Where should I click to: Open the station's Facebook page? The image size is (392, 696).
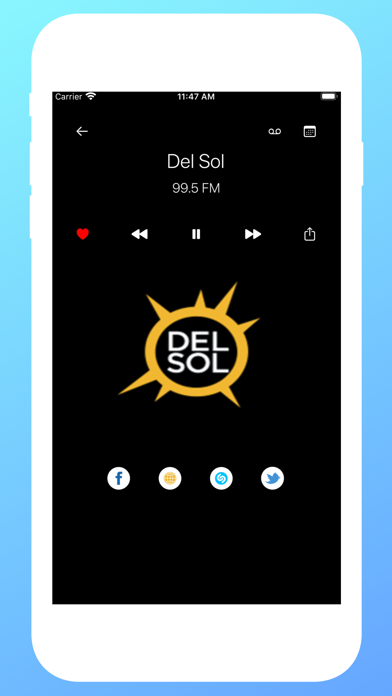tap(119, 478)
